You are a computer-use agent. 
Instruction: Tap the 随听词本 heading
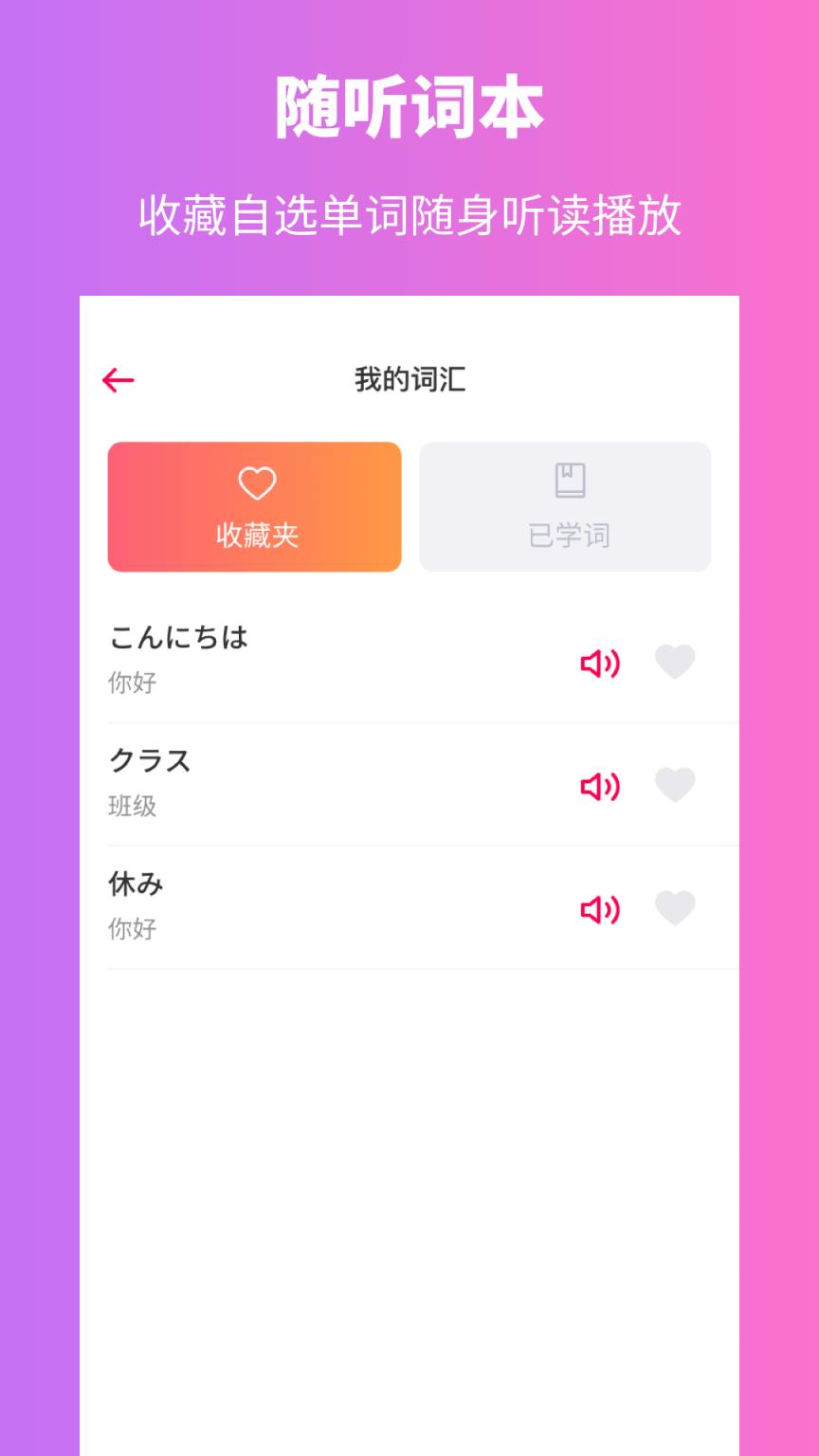click(409, 107)
